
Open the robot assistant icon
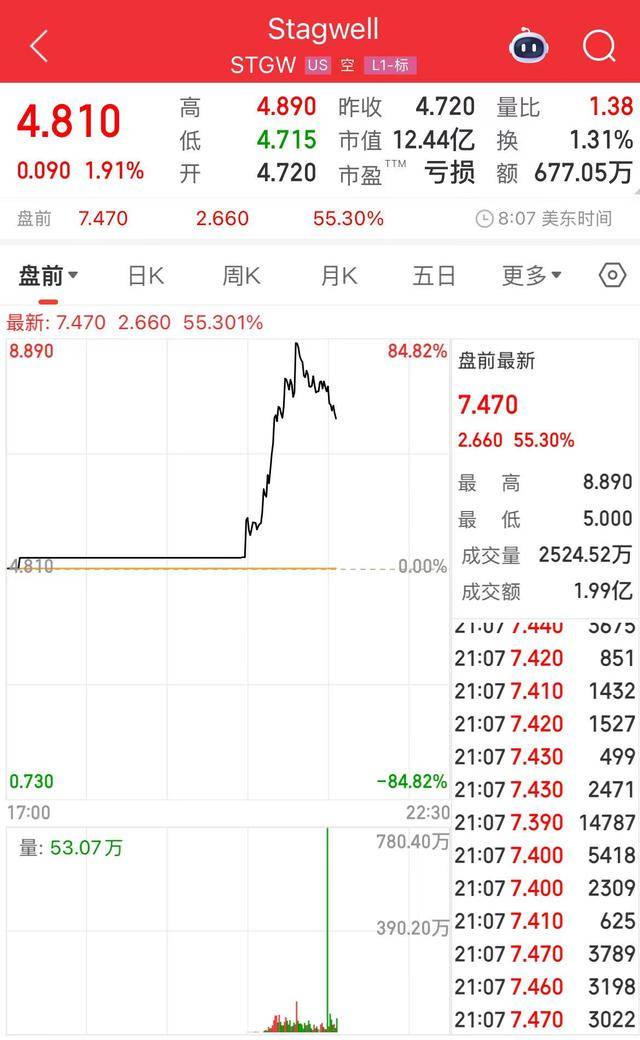529,46
